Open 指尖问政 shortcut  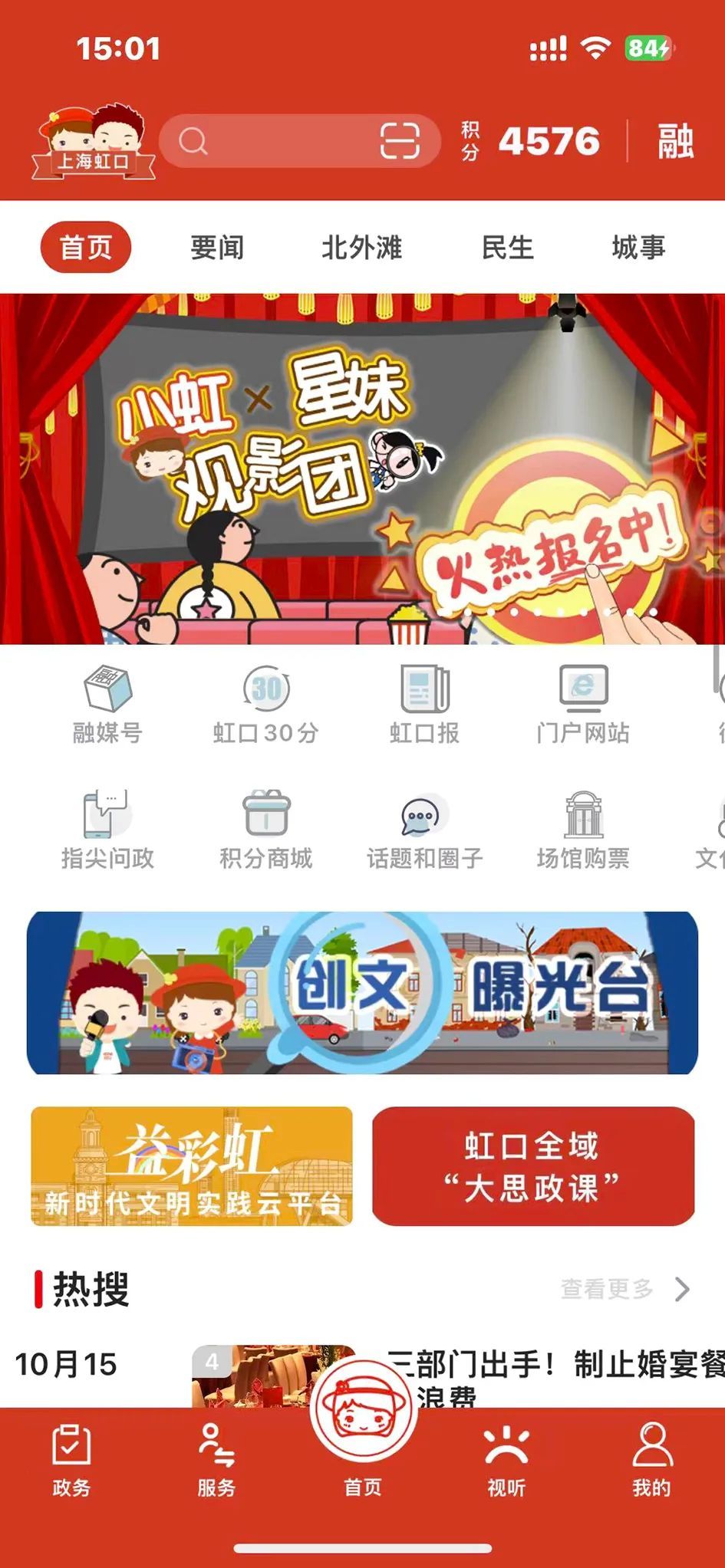click(107, 830)
